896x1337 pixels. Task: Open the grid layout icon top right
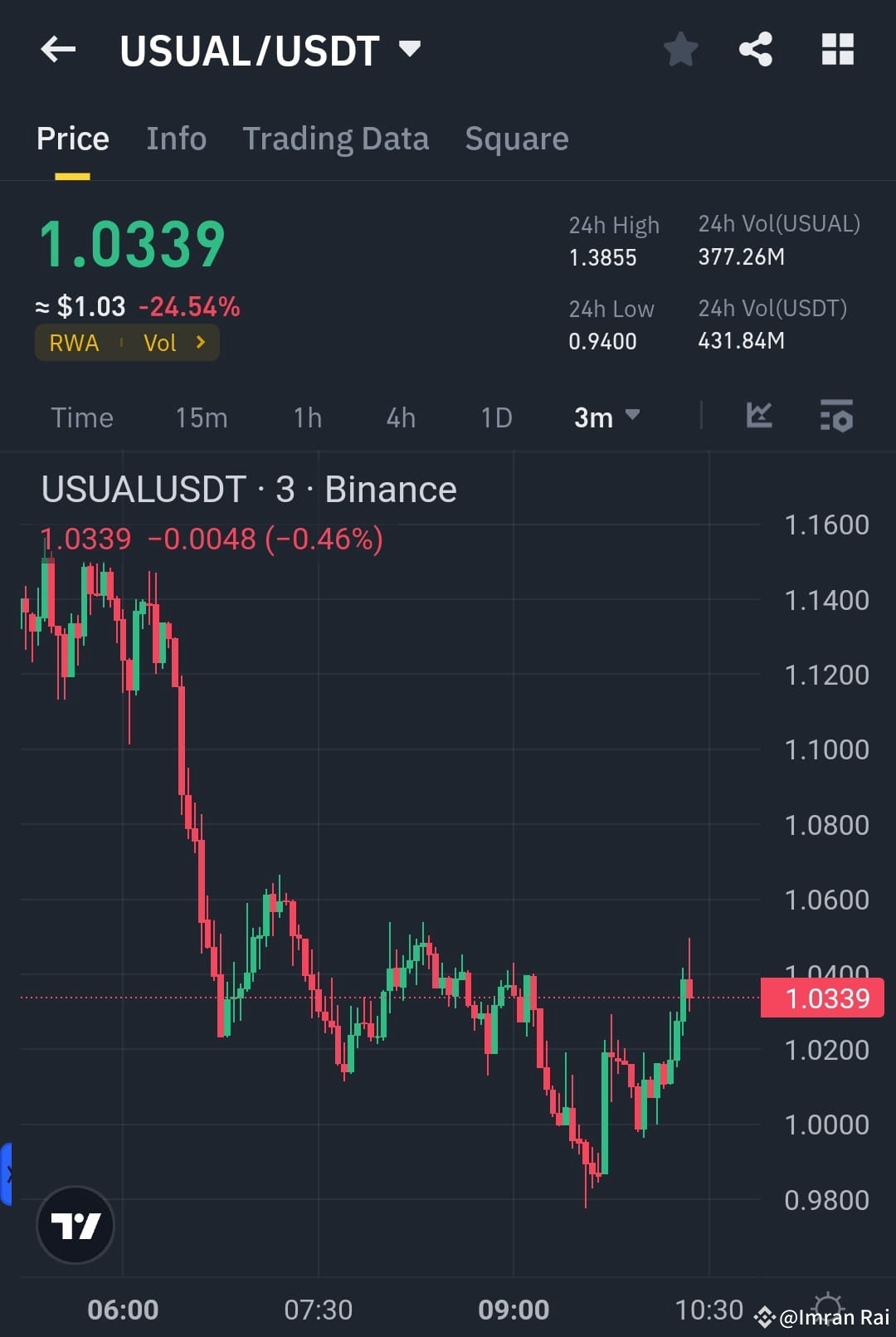pyautogui.click(x=837, y=49)
